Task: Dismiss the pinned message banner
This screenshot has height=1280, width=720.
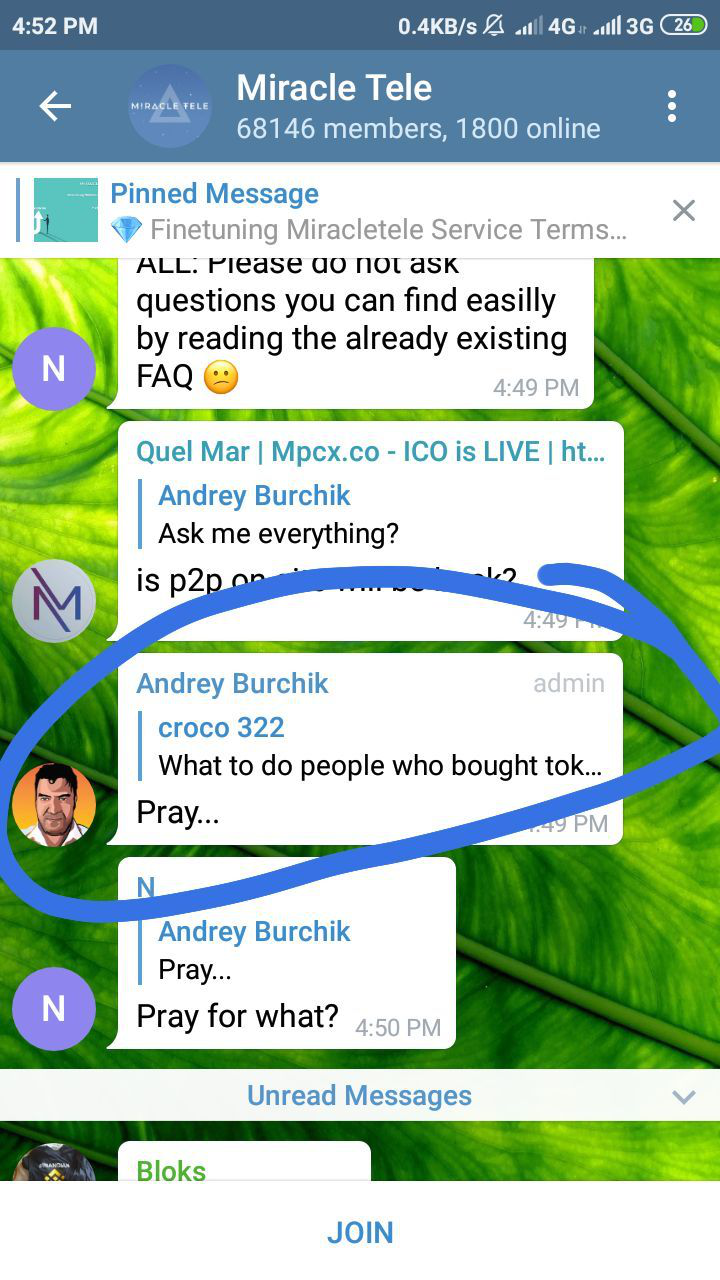Action: click(684, 210)
